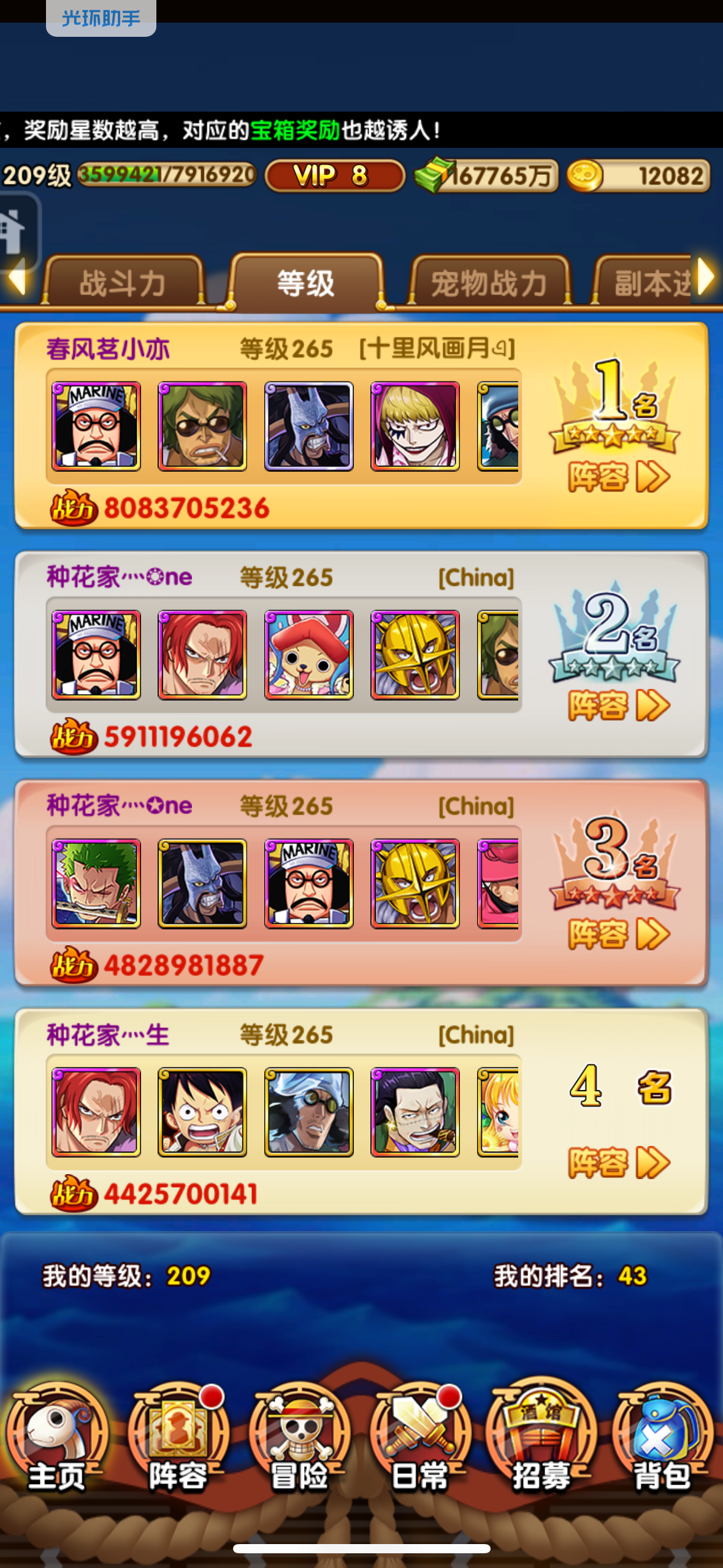Select the 等级 ranking tab
This screenshot has width=723, height=1568.
click(x=305, y=283)
